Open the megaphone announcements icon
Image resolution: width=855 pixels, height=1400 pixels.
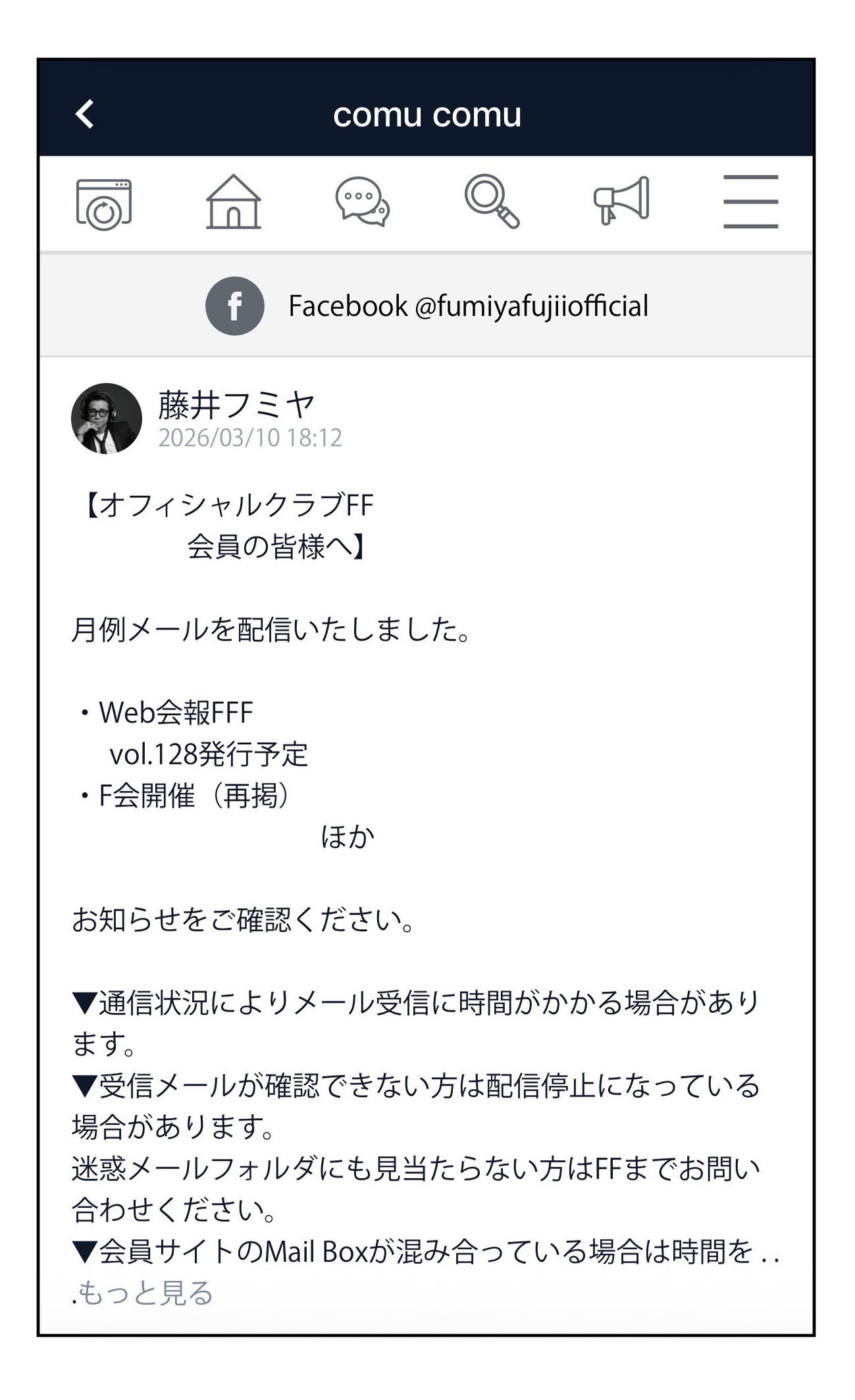click(x=621, y=201)
